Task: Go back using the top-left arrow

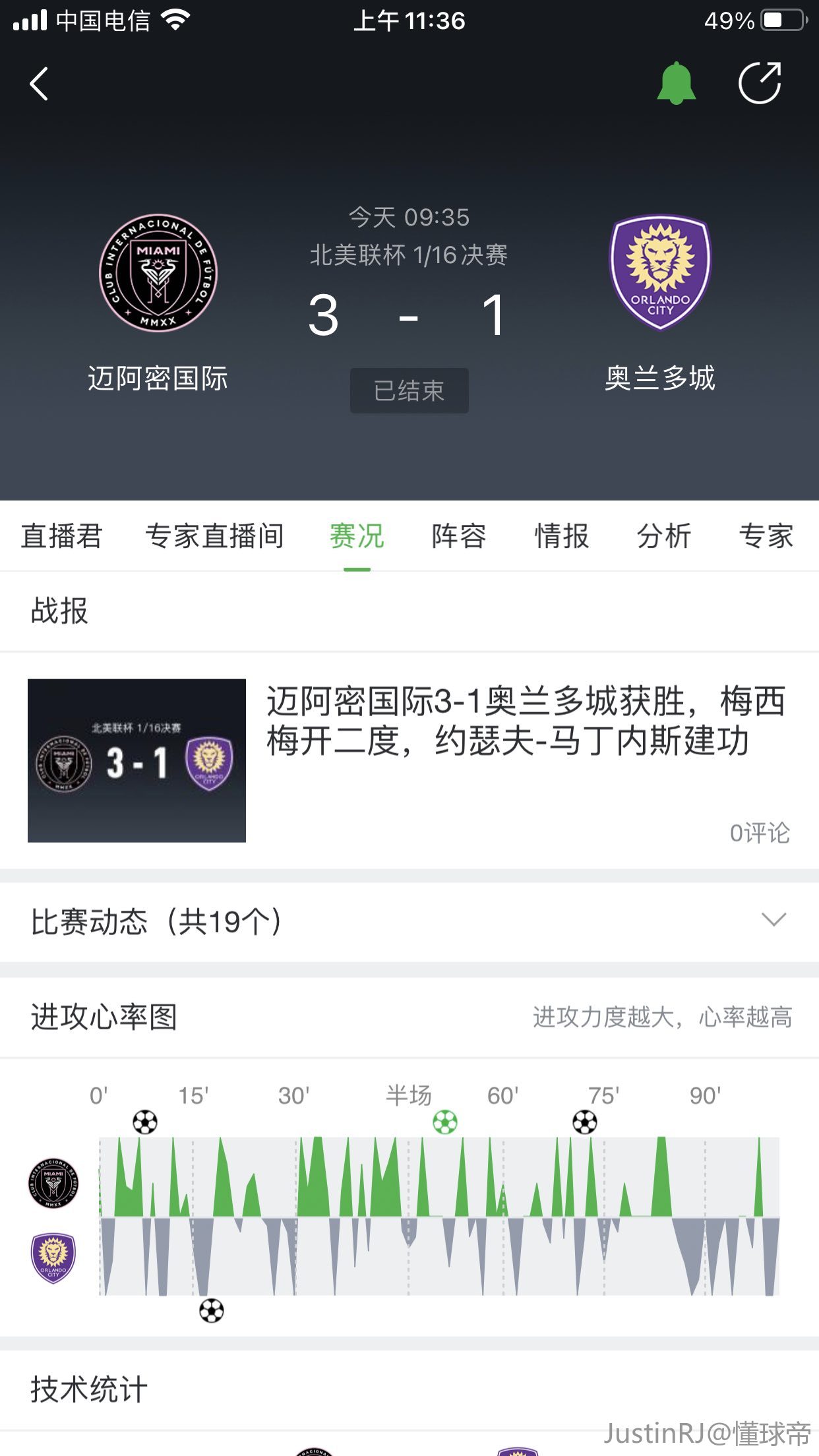Action: point(39,84)
